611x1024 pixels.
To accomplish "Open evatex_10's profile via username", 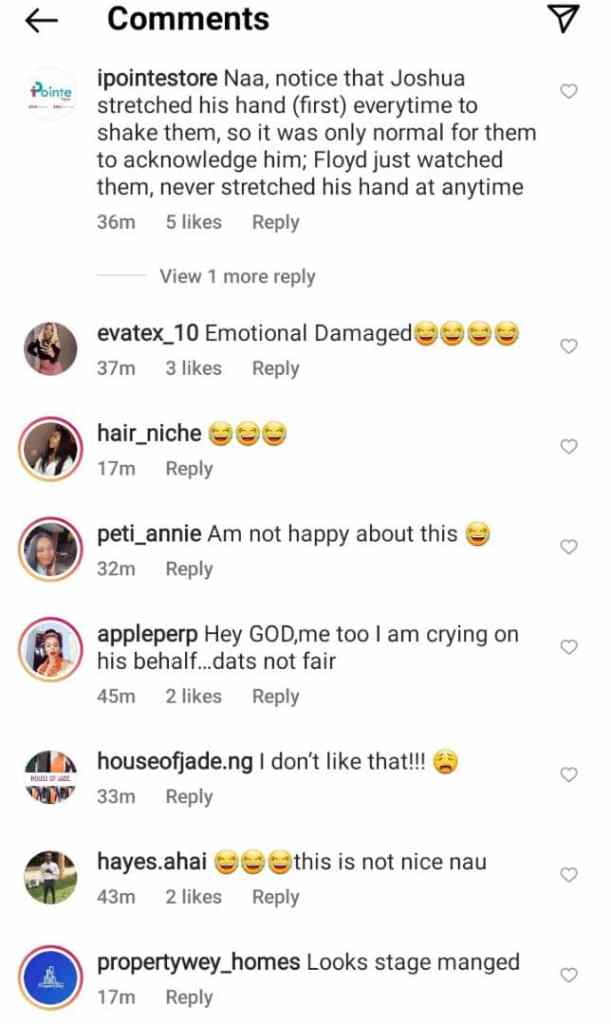I will tap(148, 334).
